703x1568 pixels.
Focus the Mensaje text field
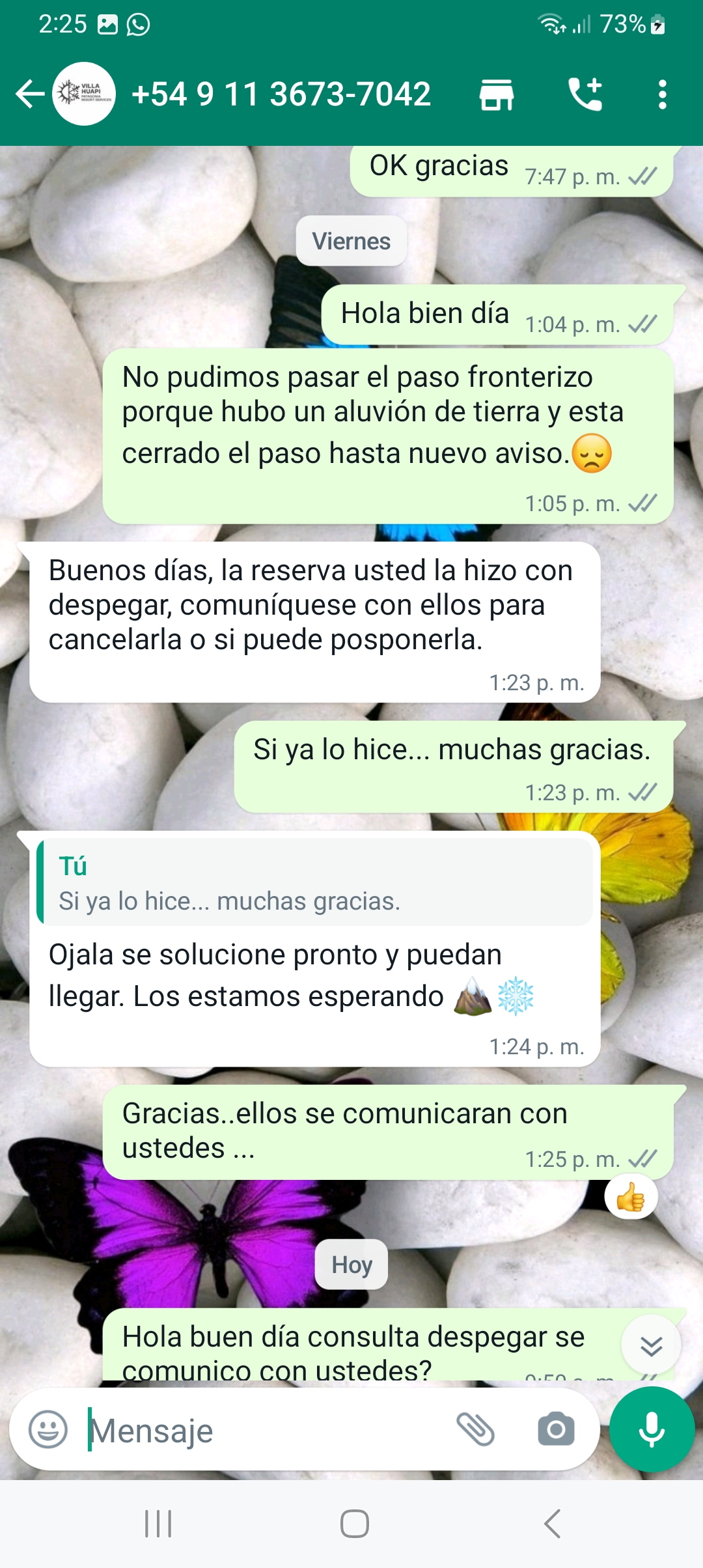267,1431
